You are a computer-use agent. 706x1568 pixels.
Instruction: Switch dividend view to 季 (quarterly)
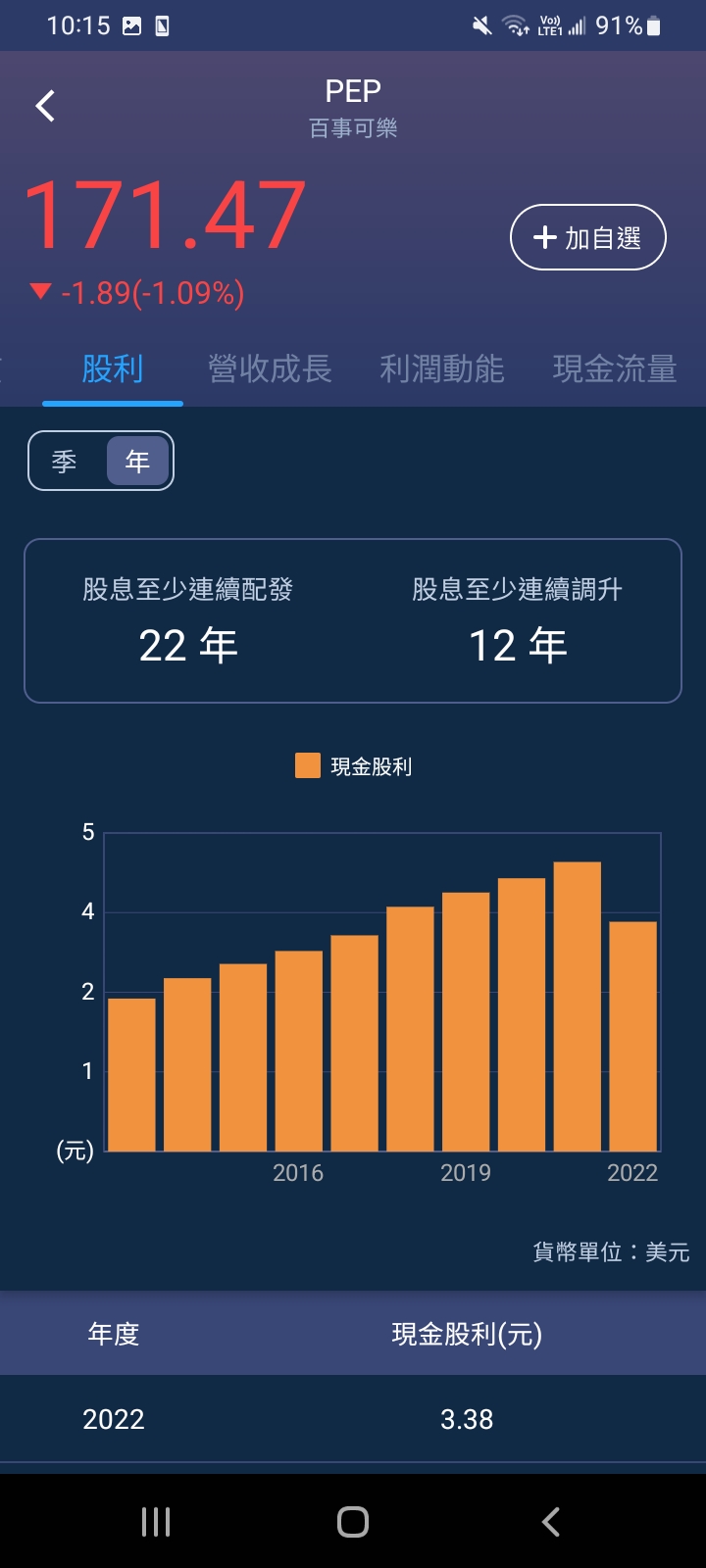[x=64, y=461]
